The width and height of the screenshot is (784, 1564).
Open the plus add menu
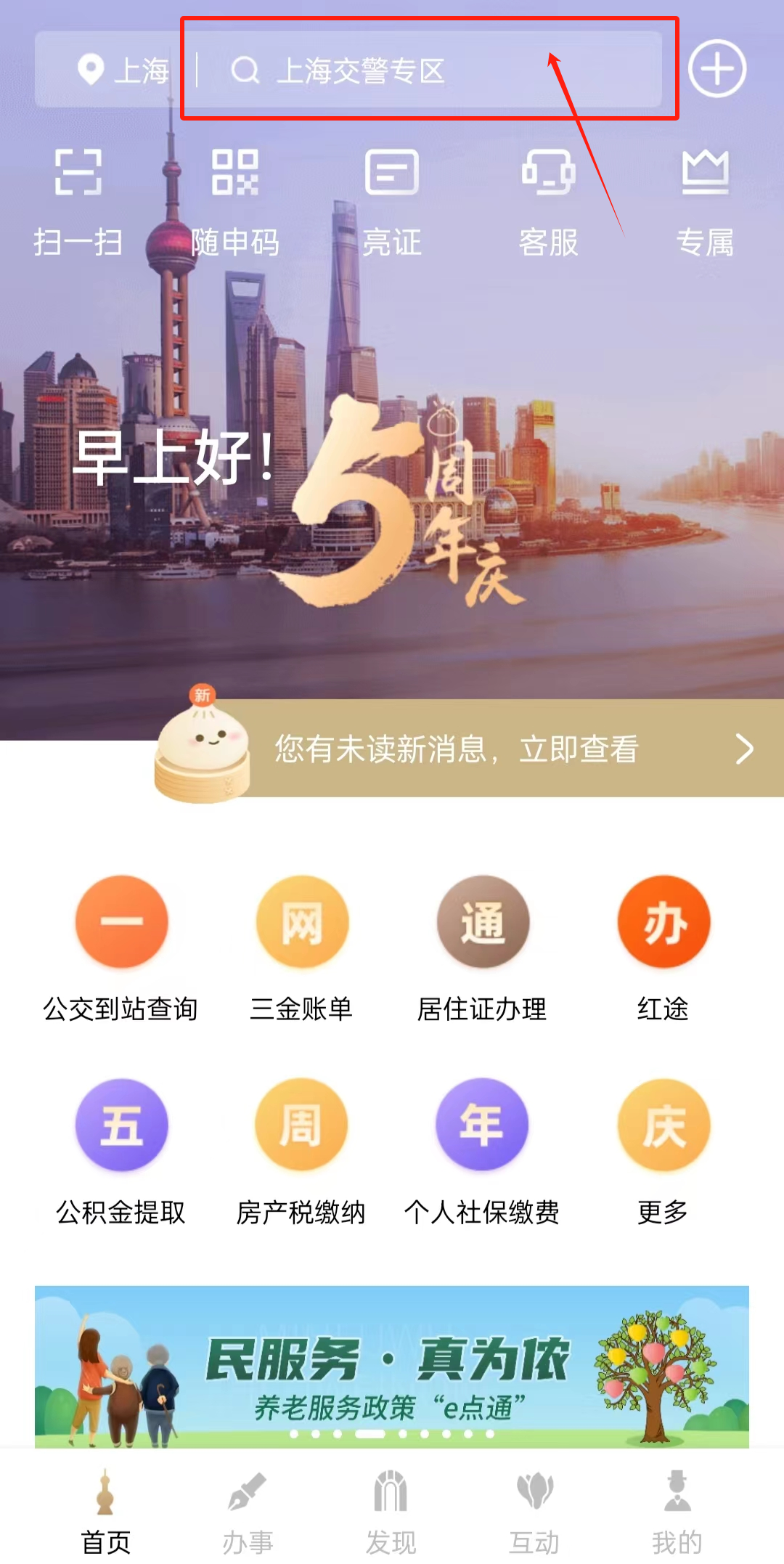[717, 69]
